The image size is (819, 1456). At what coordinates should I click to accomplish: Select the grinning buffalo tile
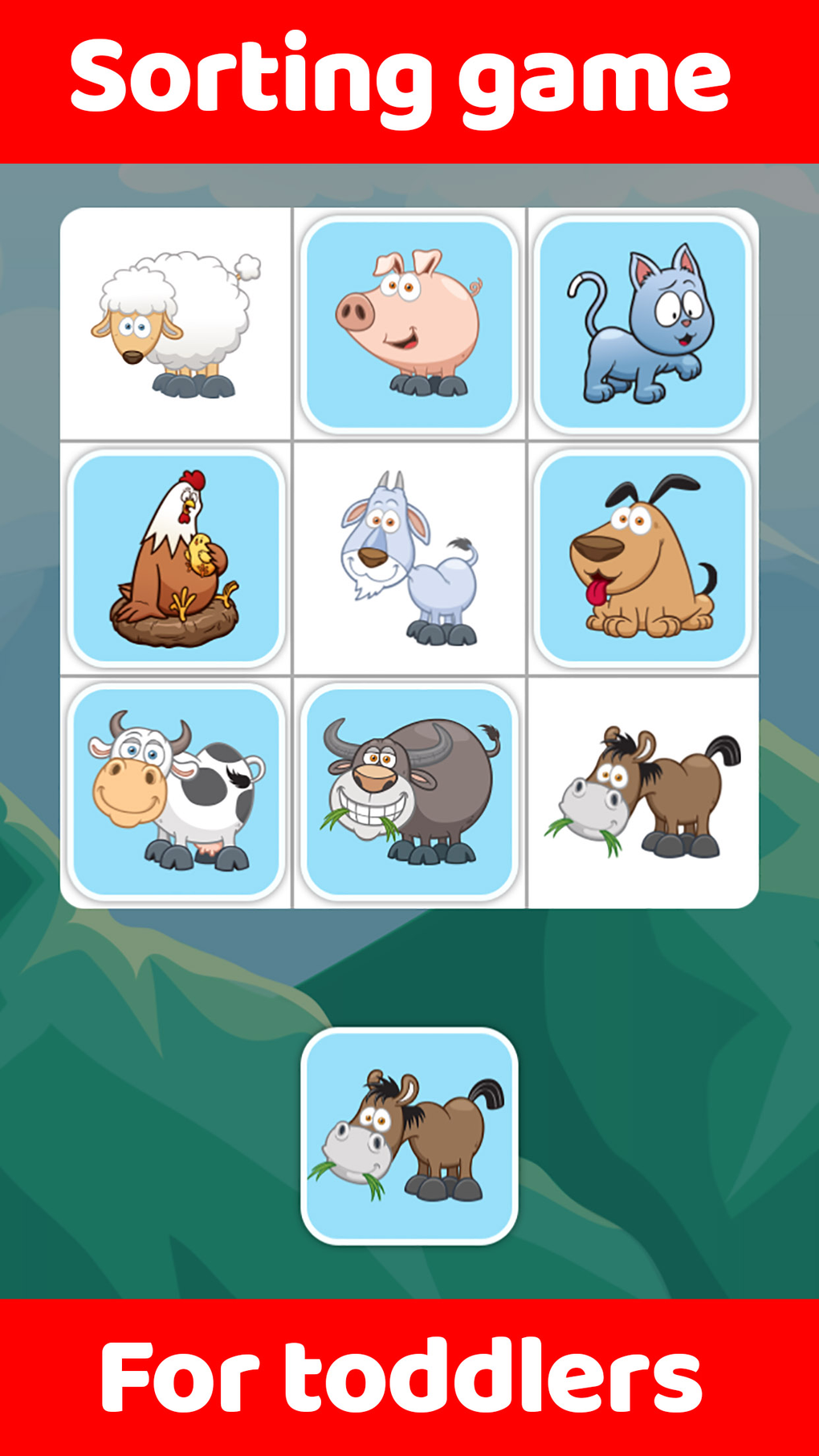click(x=409, y=787)
